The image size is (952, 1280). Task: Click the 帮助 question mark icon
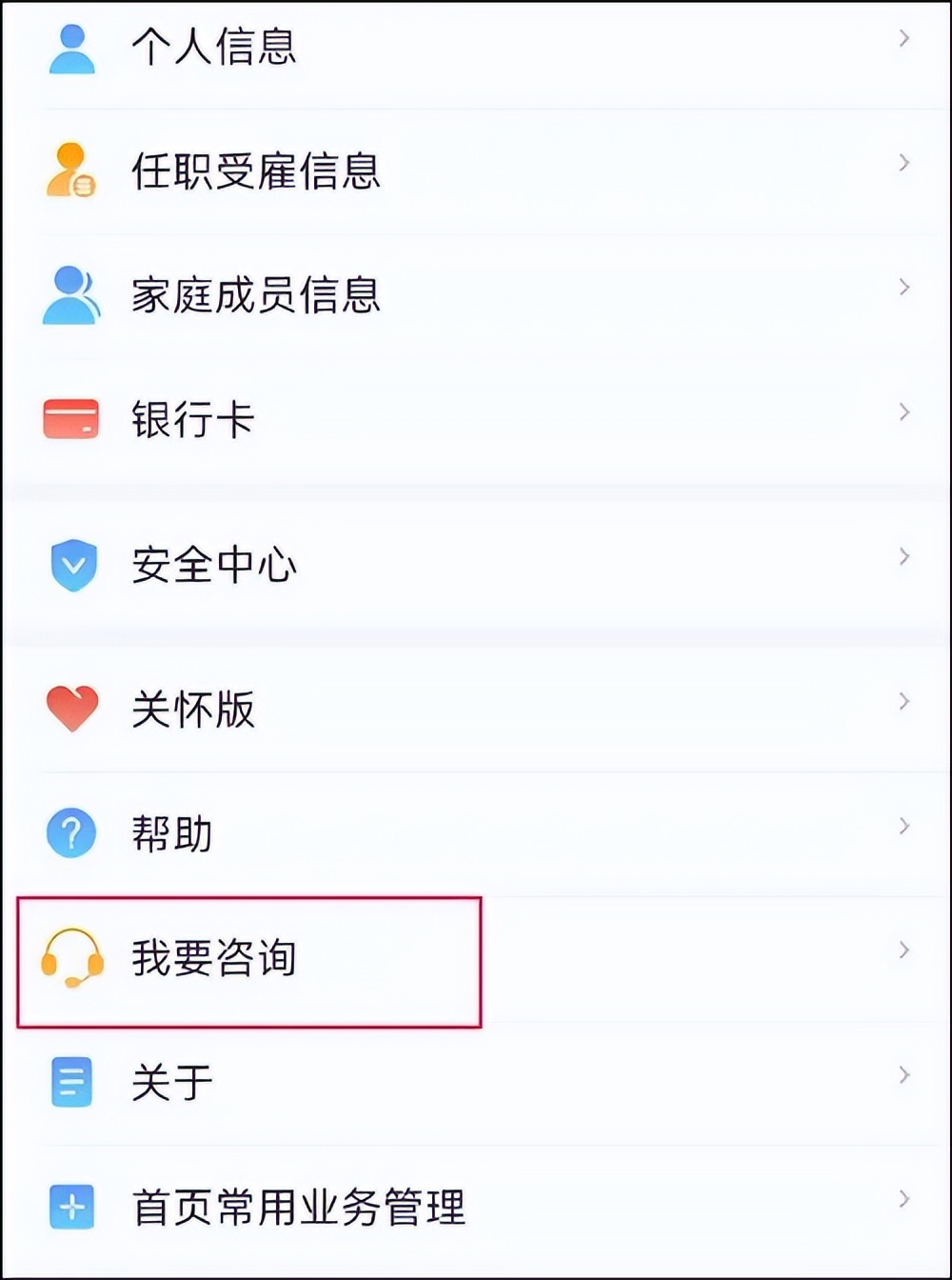pyautogui.click(x=70, y=831)
